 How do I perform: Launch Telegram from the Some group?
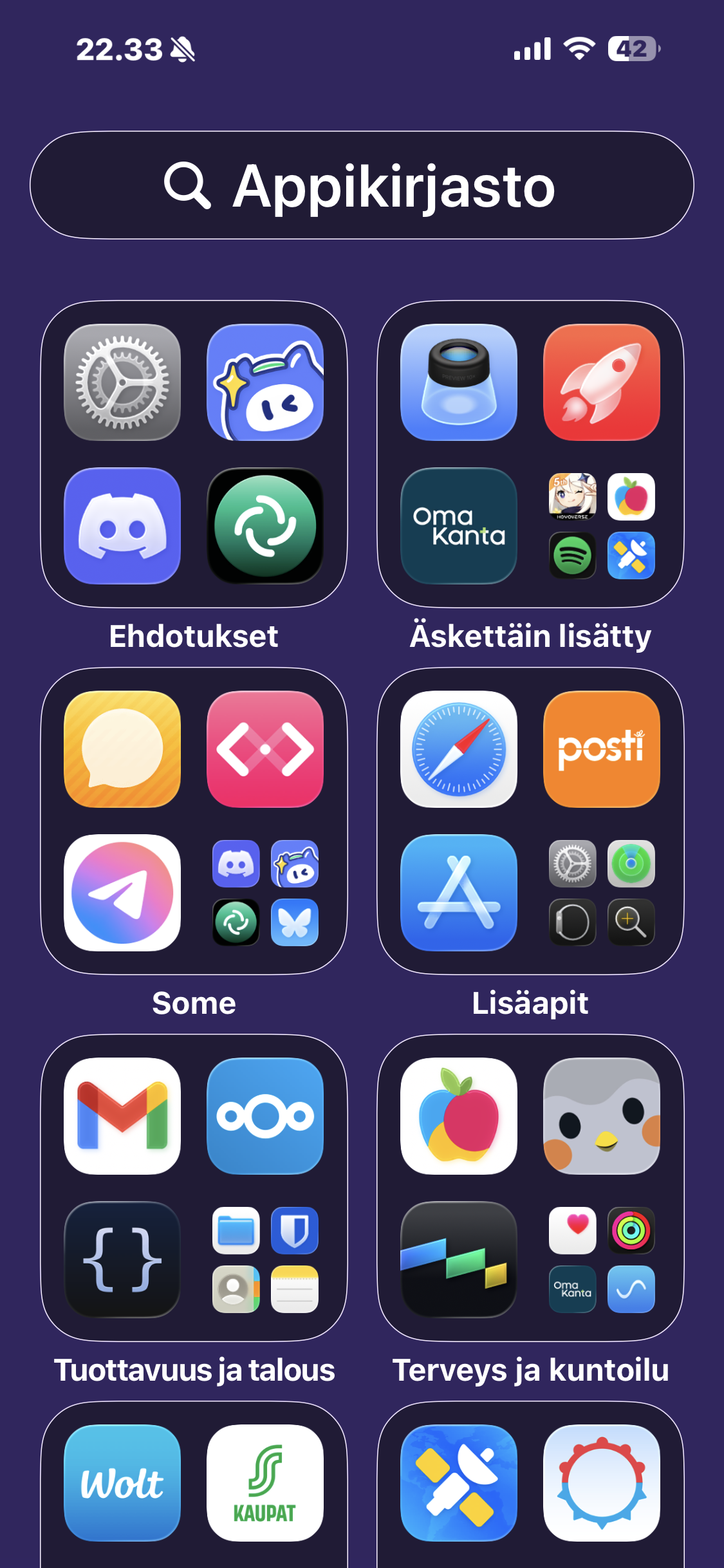click(x=122, y=892)
